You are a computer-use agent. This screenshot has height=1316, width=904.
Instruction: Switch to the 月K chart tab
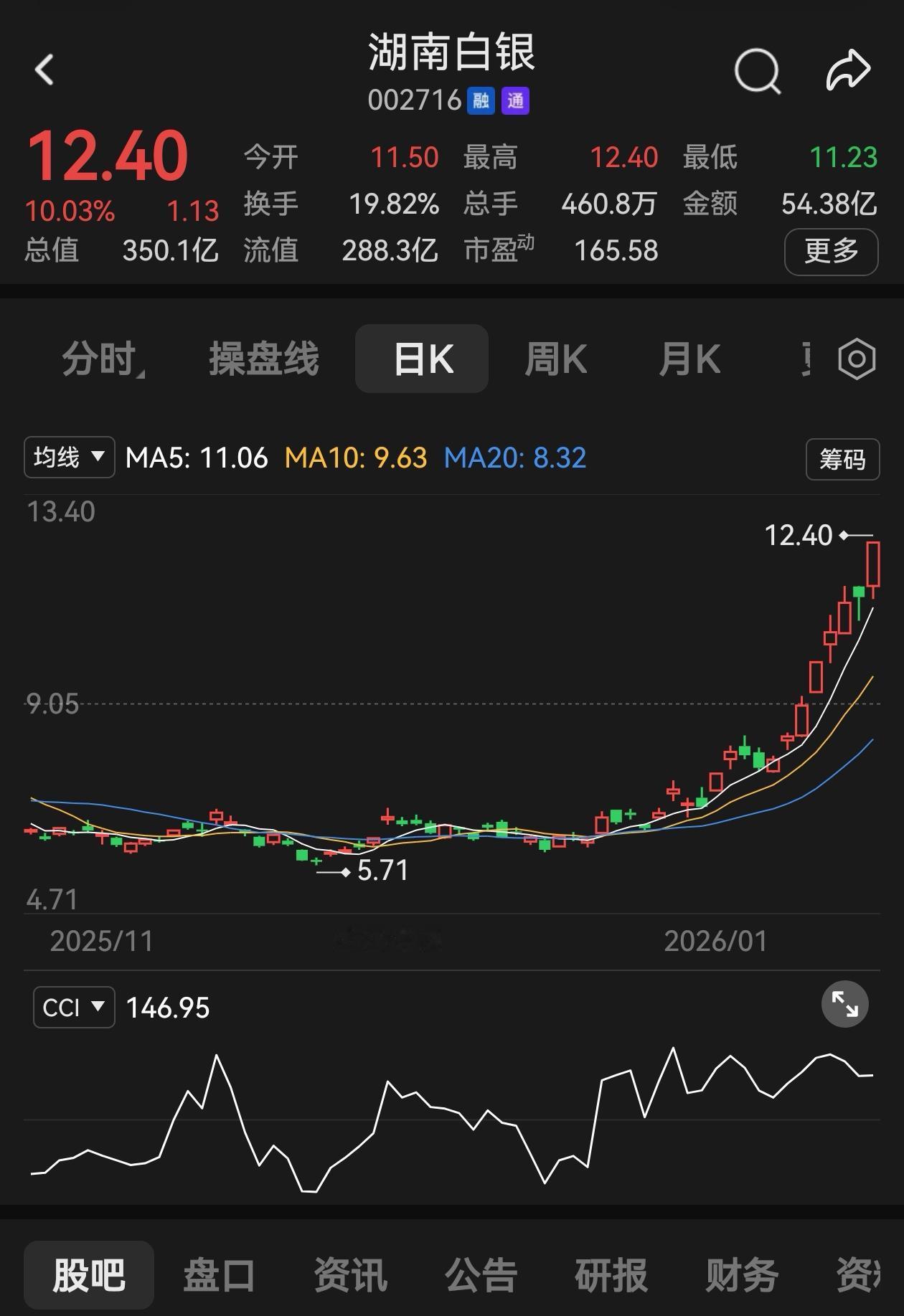coord(689,359)
